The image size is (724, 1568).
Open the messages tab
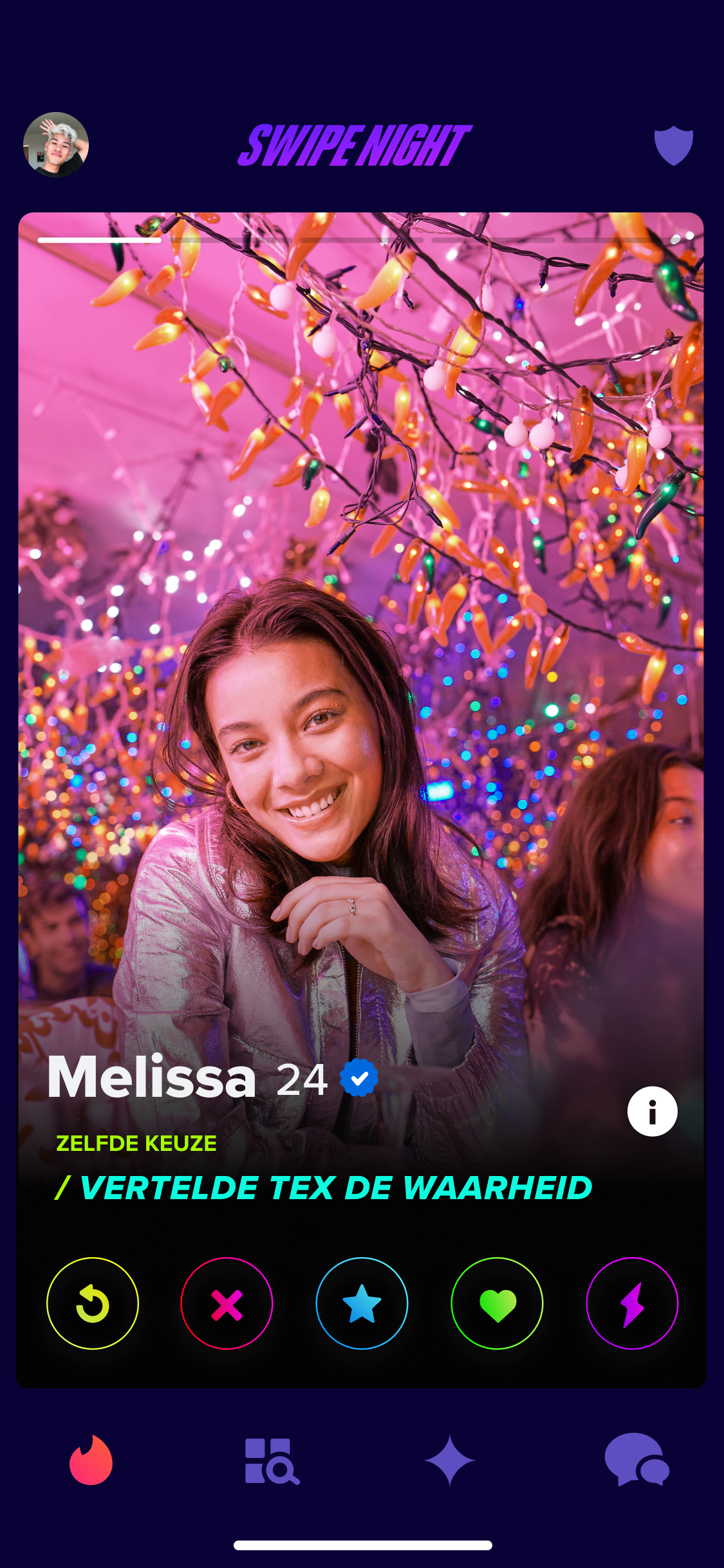(x=636, y=1459)
